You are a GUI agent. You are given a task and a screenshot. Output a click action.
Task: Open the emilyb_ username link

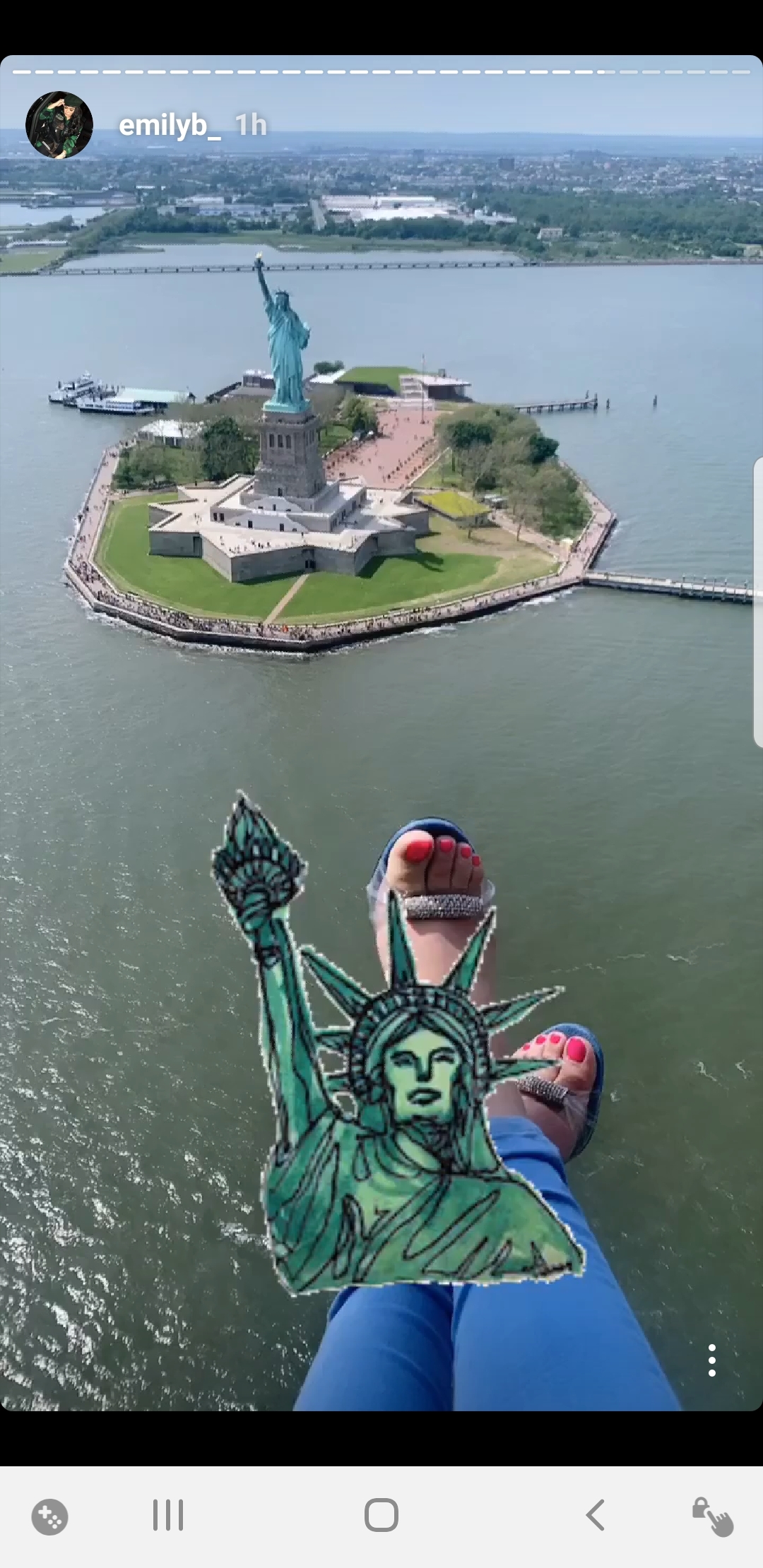point(170,125)
